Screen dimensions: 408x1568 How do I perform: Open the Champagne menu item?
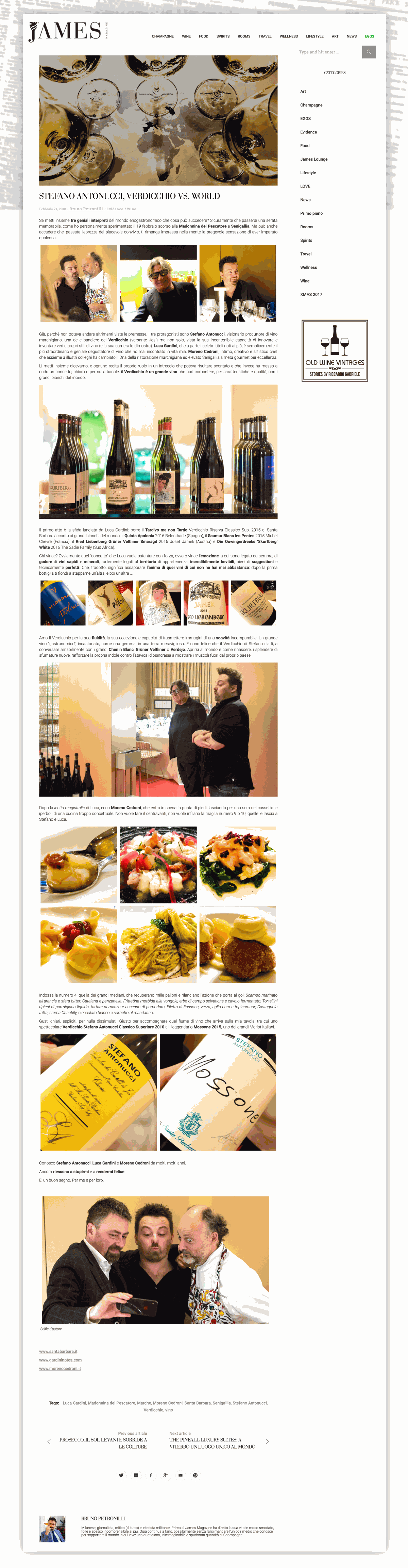(162, 36)
